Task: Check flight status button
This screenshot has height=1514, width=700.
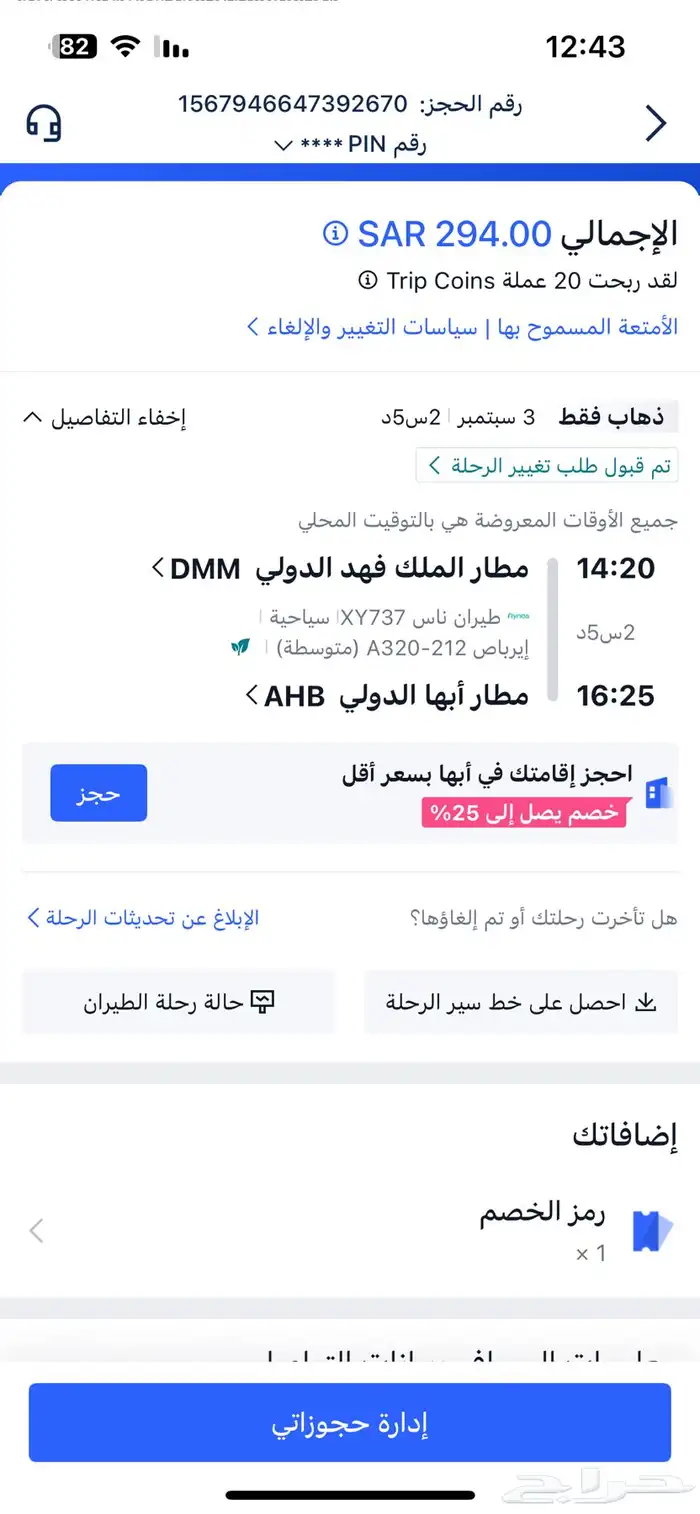Action: click(x=179, y=1002)
